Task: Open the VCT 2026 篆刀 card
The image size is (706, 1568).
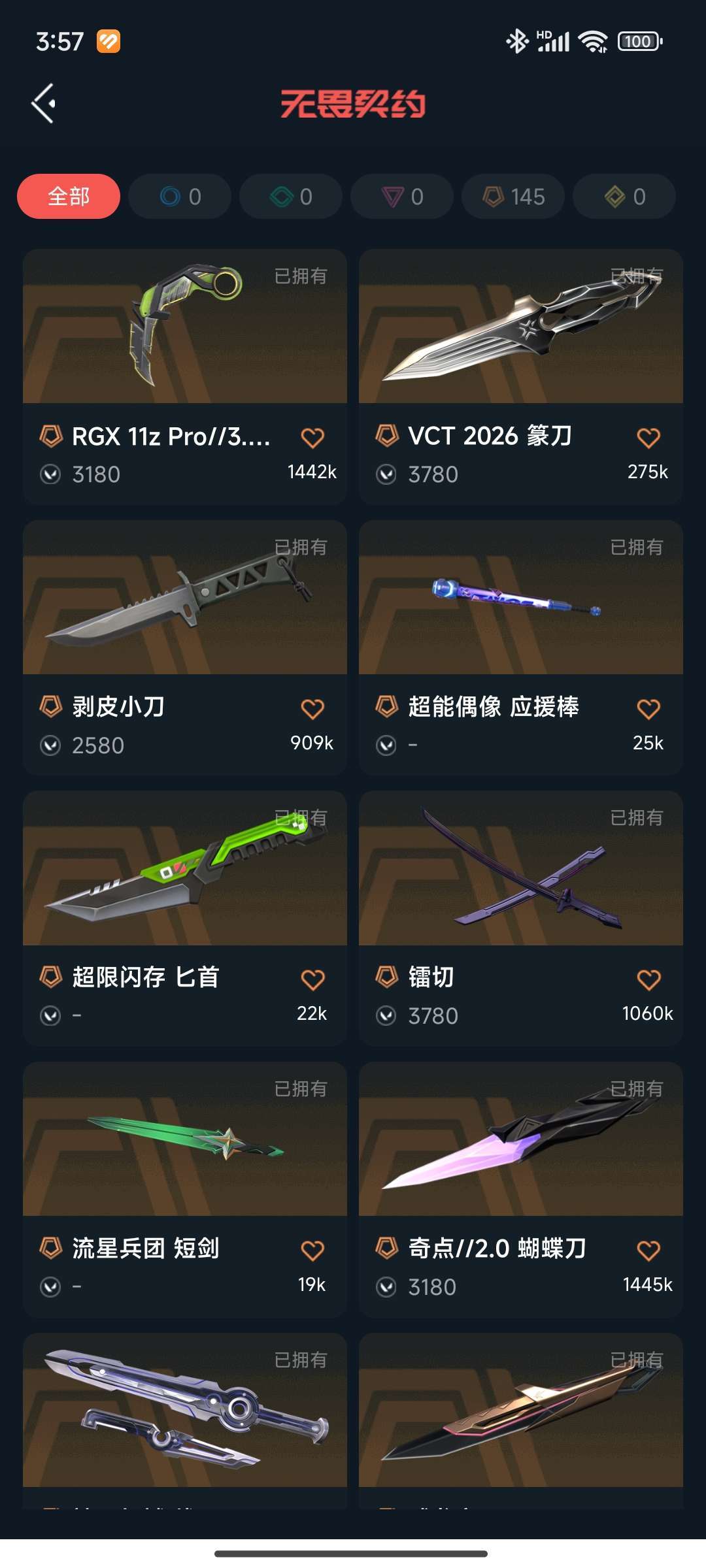Action: [x=520, y=327]
